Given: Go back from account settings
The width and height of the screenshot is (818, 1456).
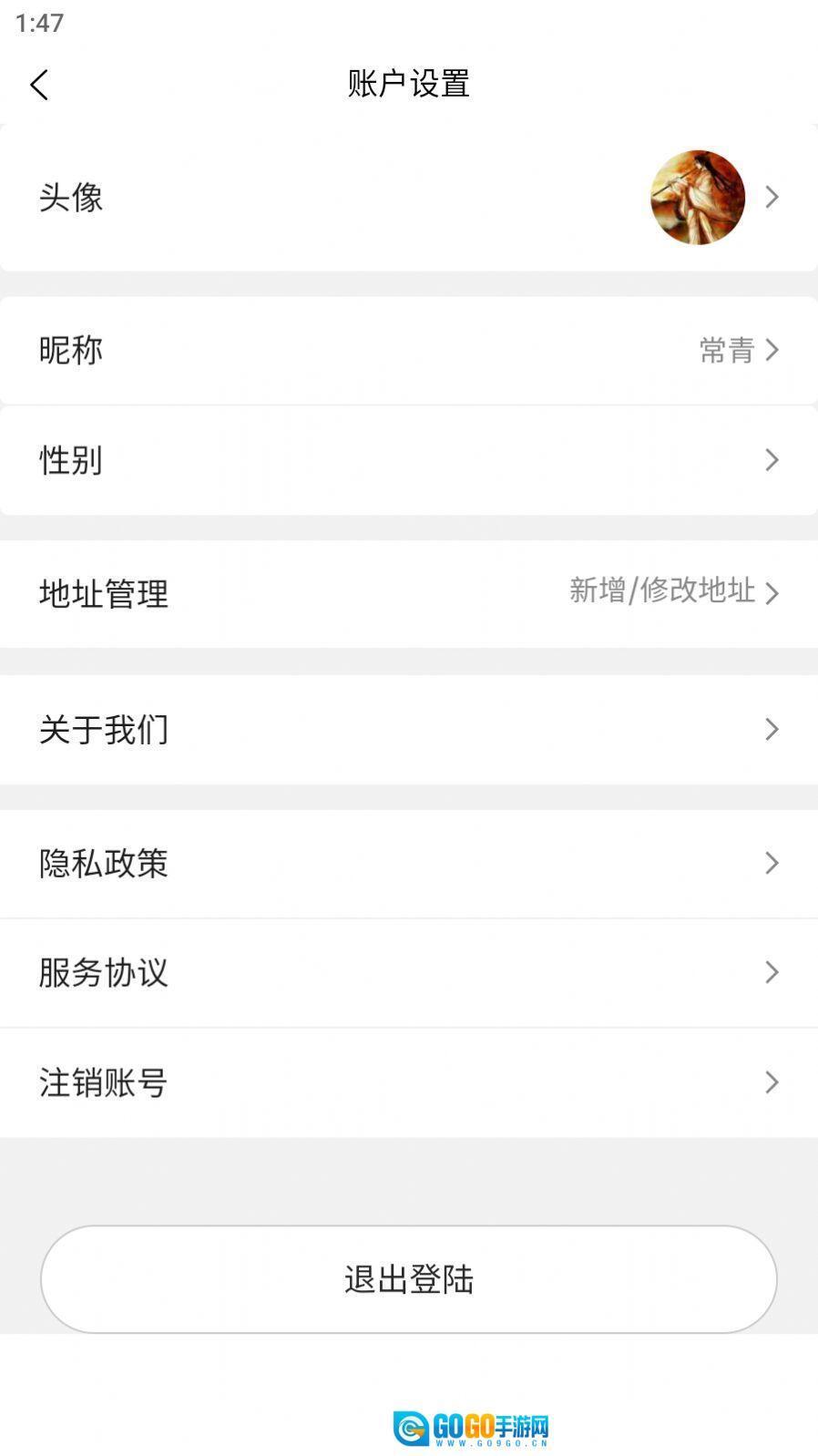Looking at the screenshot, I should pyautogui.click(x=39, y=85).
